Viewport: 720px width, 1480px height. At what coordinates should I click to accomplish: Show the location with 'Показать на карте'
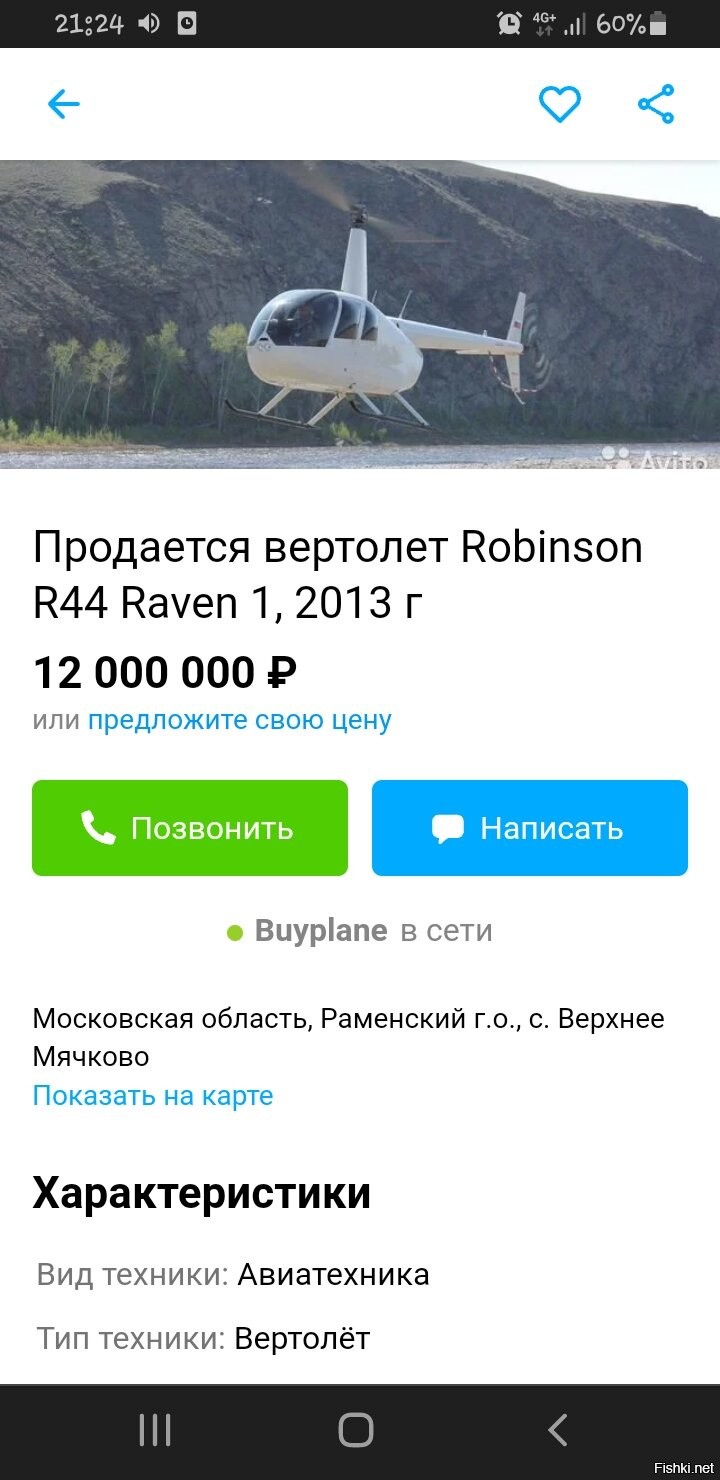[x=153, y=1095]
